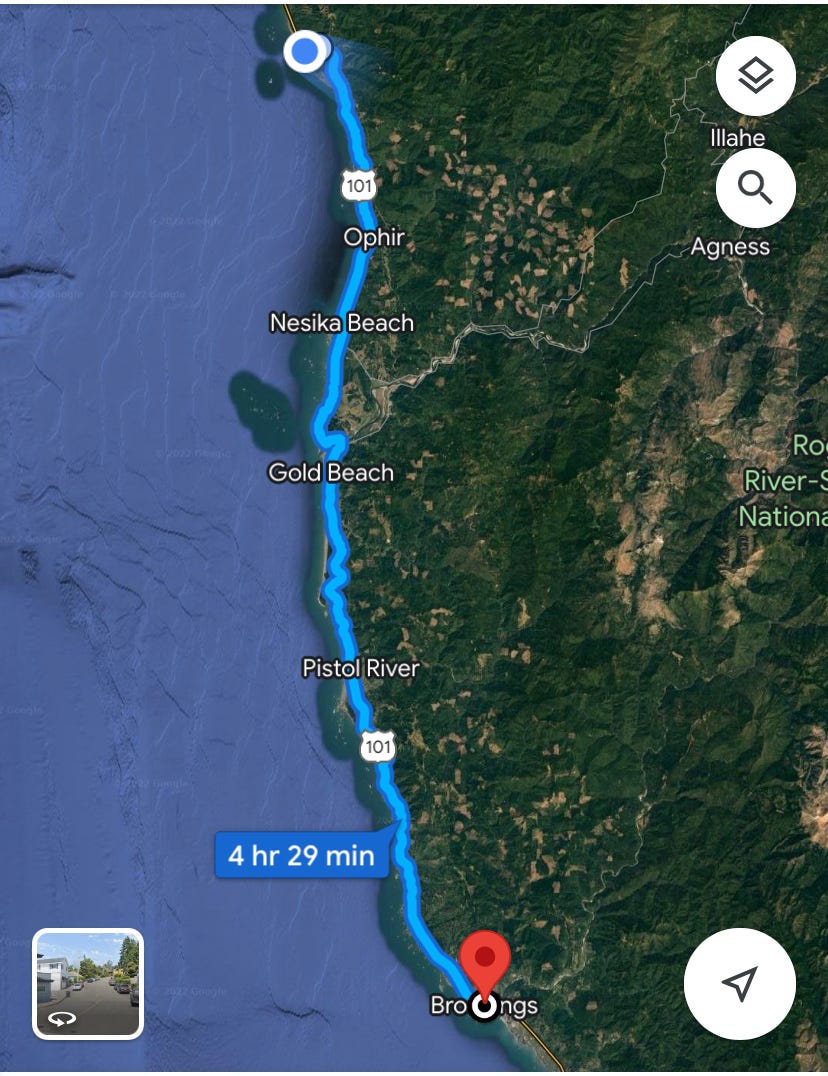Recenter map with the location arrow
Viewport: 828px width, 1076px height.
739,983
